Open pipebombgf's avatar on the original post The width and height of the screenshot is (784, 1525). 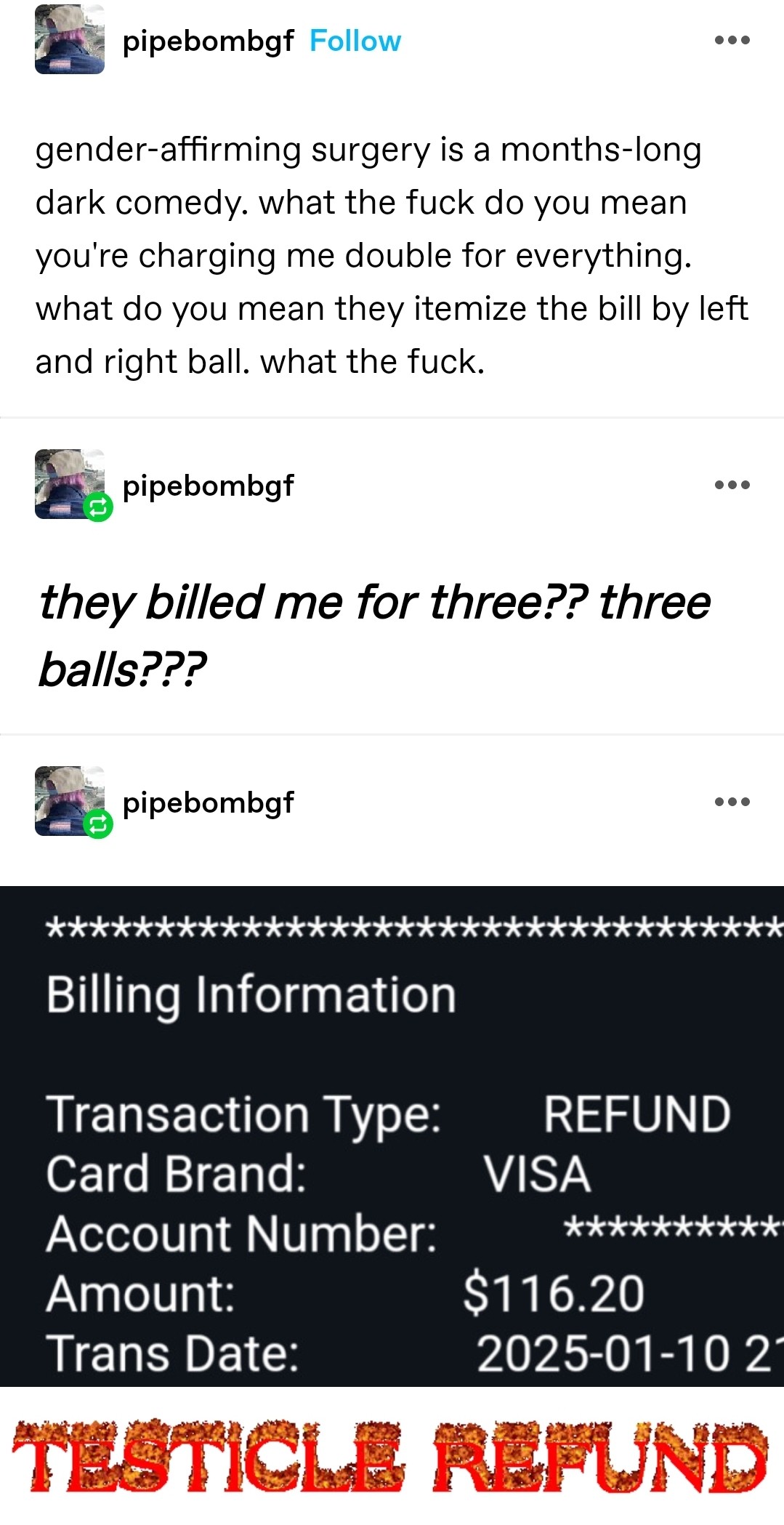[70, 40]
